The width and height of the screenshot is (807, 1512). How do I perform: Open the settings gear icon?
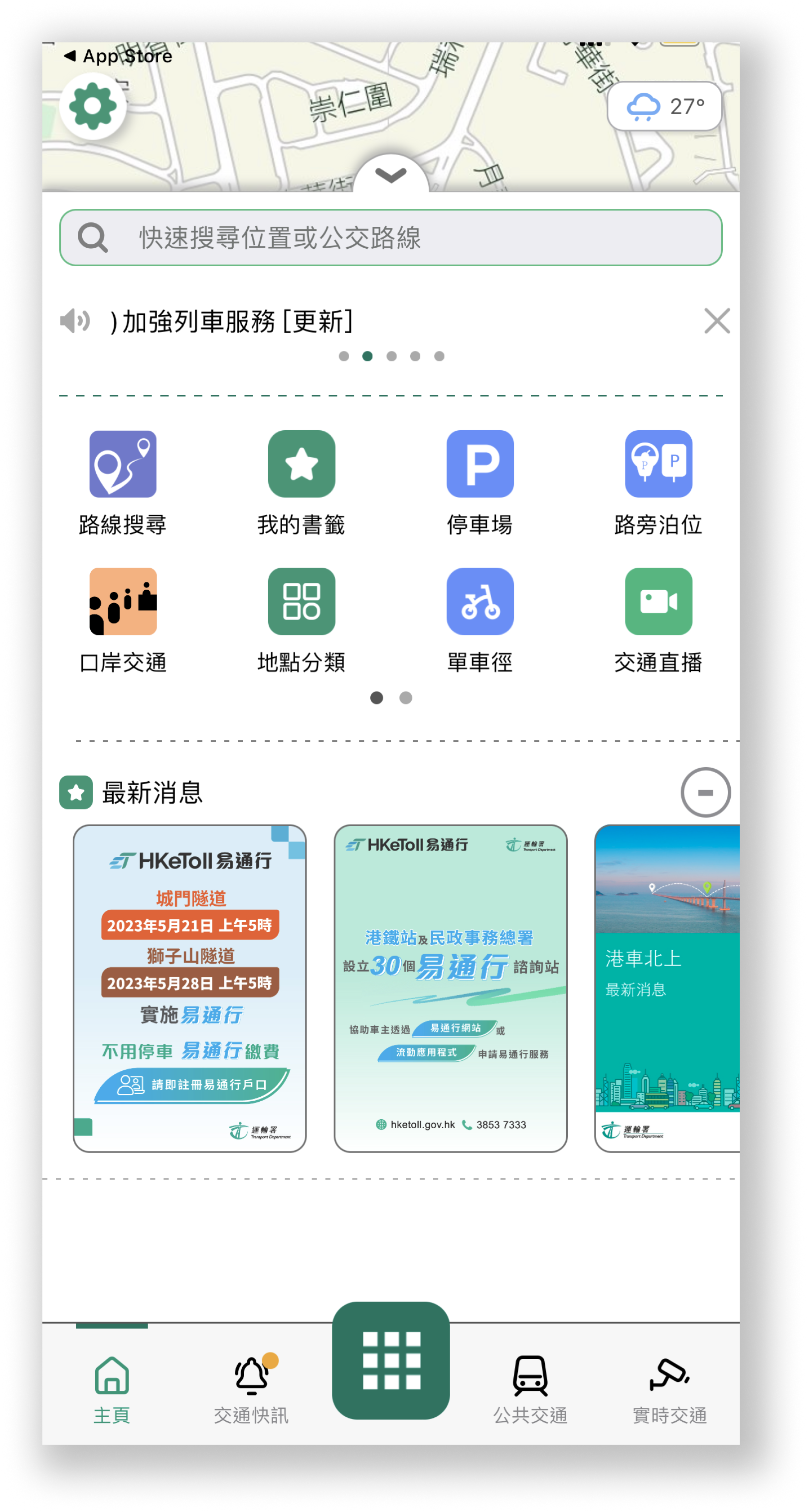click(93, 106)
